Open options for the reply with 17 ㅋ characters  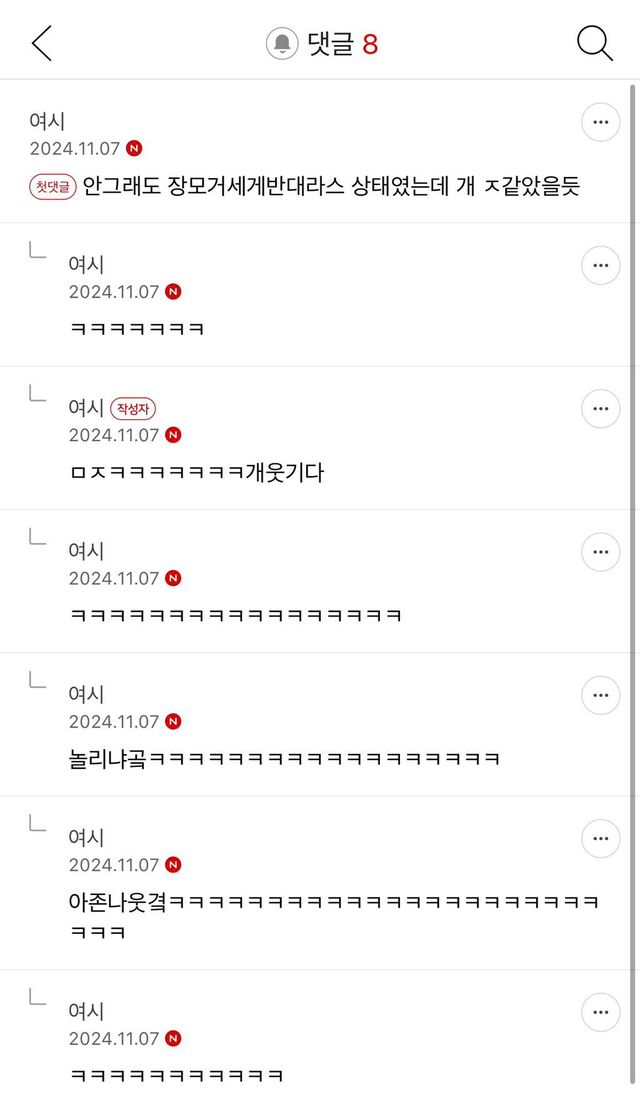[600, 552]
